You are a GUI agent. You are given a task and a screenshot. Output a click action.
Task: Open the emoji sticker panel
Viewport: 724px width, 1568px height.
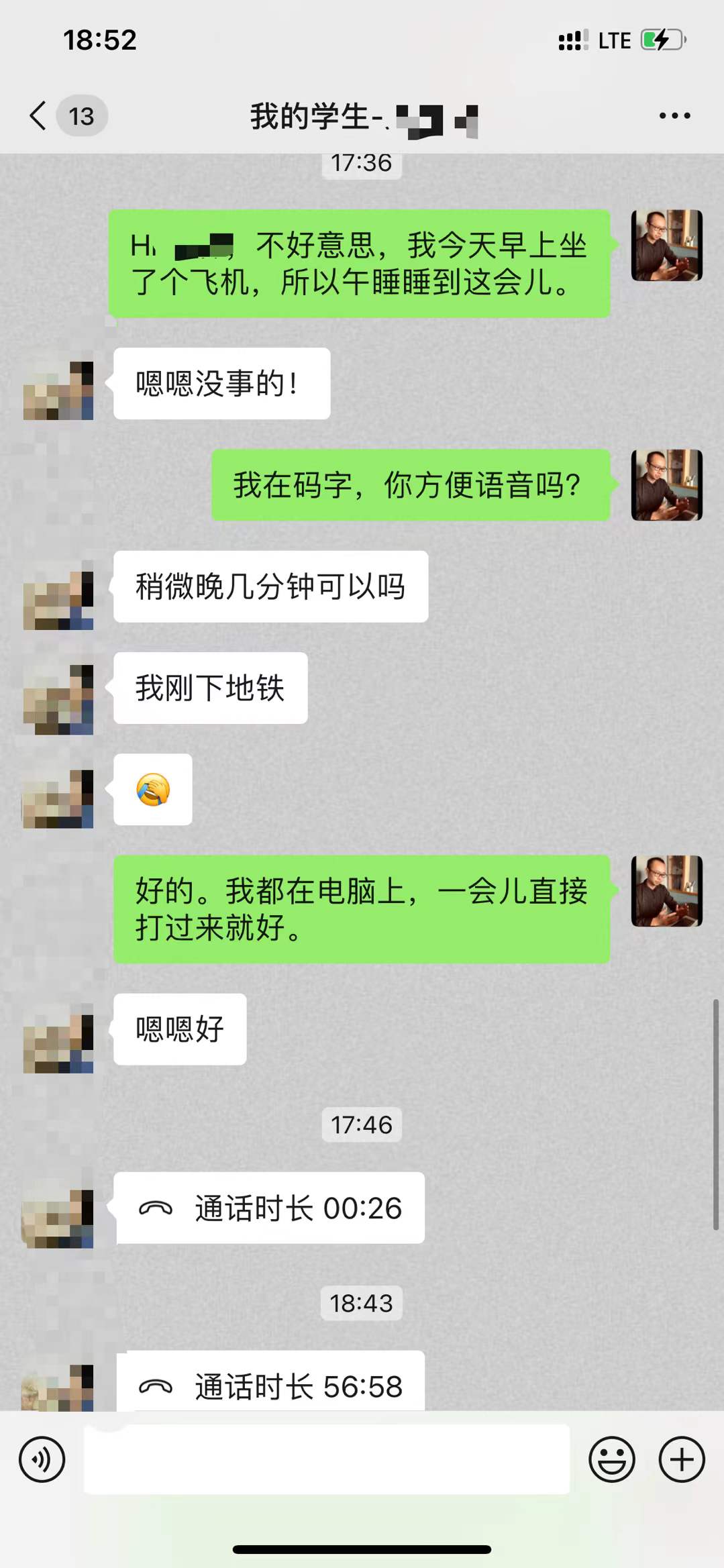tap(611, 1459)
